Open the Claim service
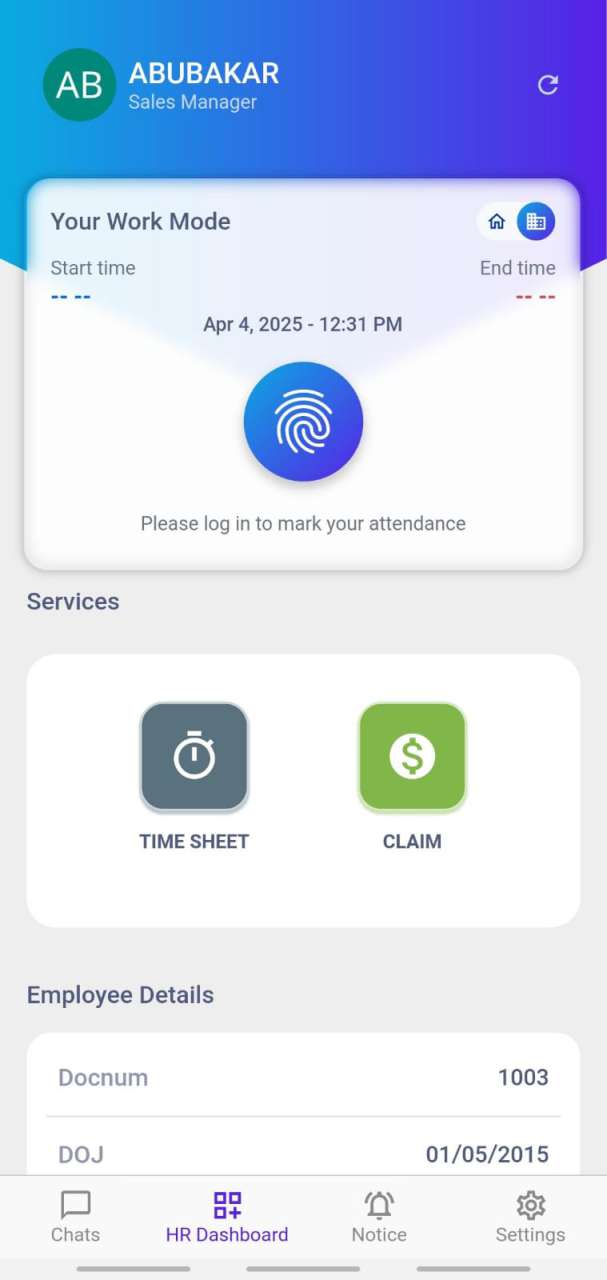The image size is (607, 1280). (x=412, y=757)
